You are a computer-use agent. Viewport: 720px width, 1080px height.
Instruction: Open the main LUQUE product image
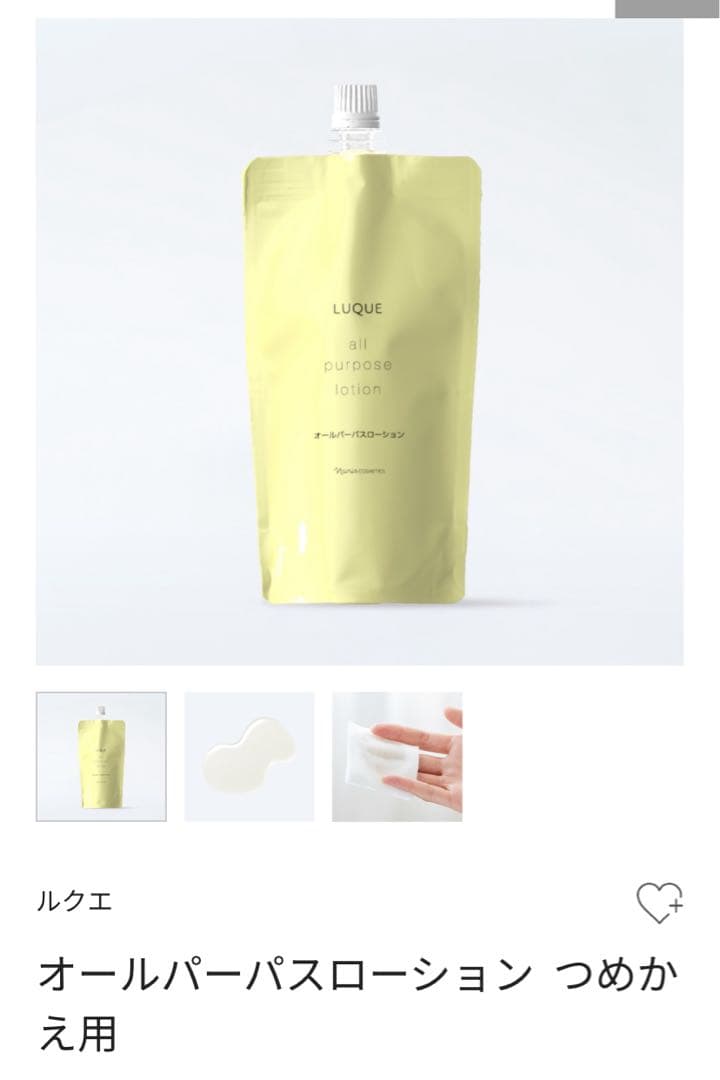coord(360,342)
